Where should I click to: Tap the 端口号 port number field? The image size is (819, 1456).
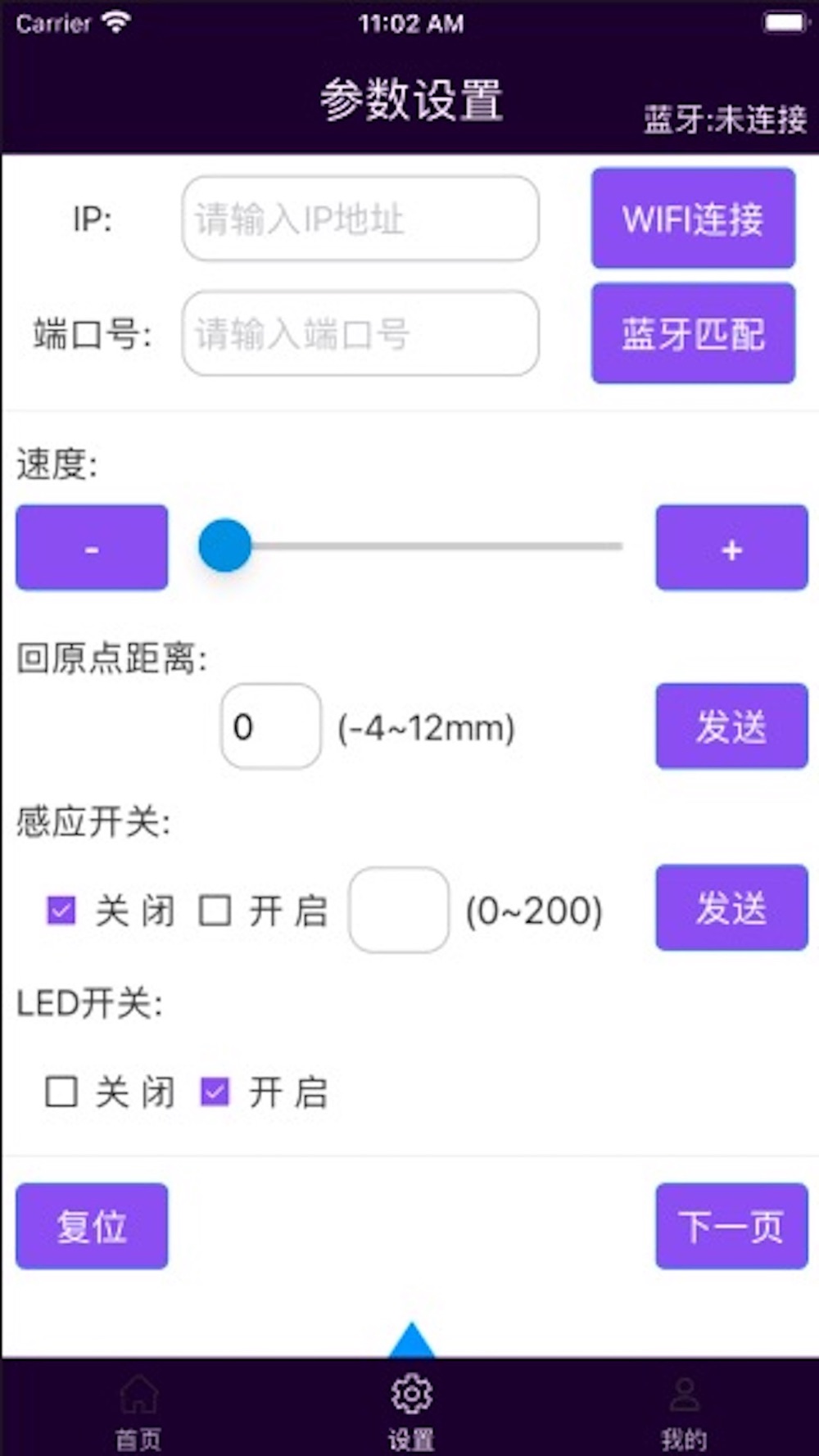click(360, 333)
